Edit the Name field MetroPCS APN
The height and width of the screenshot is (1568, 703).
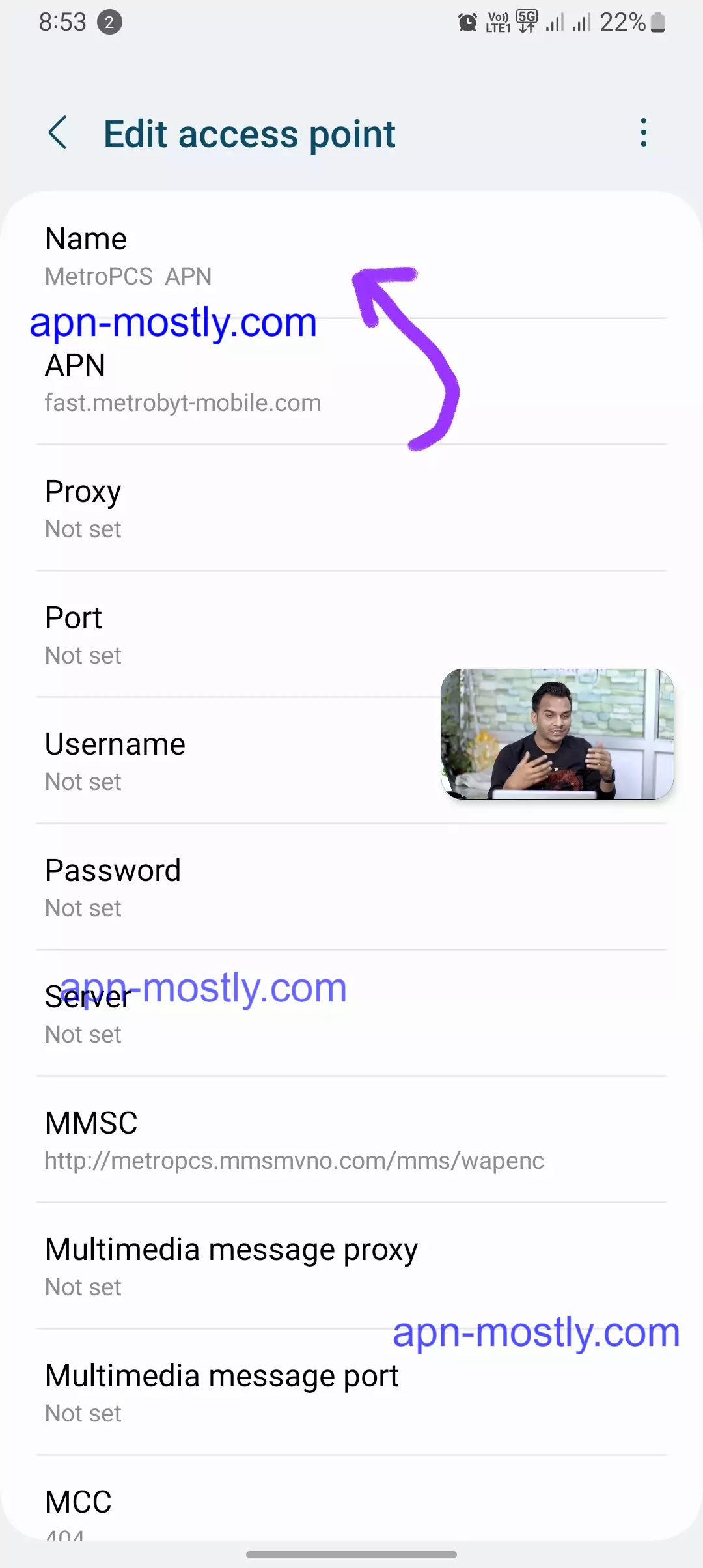click(195, 257)
